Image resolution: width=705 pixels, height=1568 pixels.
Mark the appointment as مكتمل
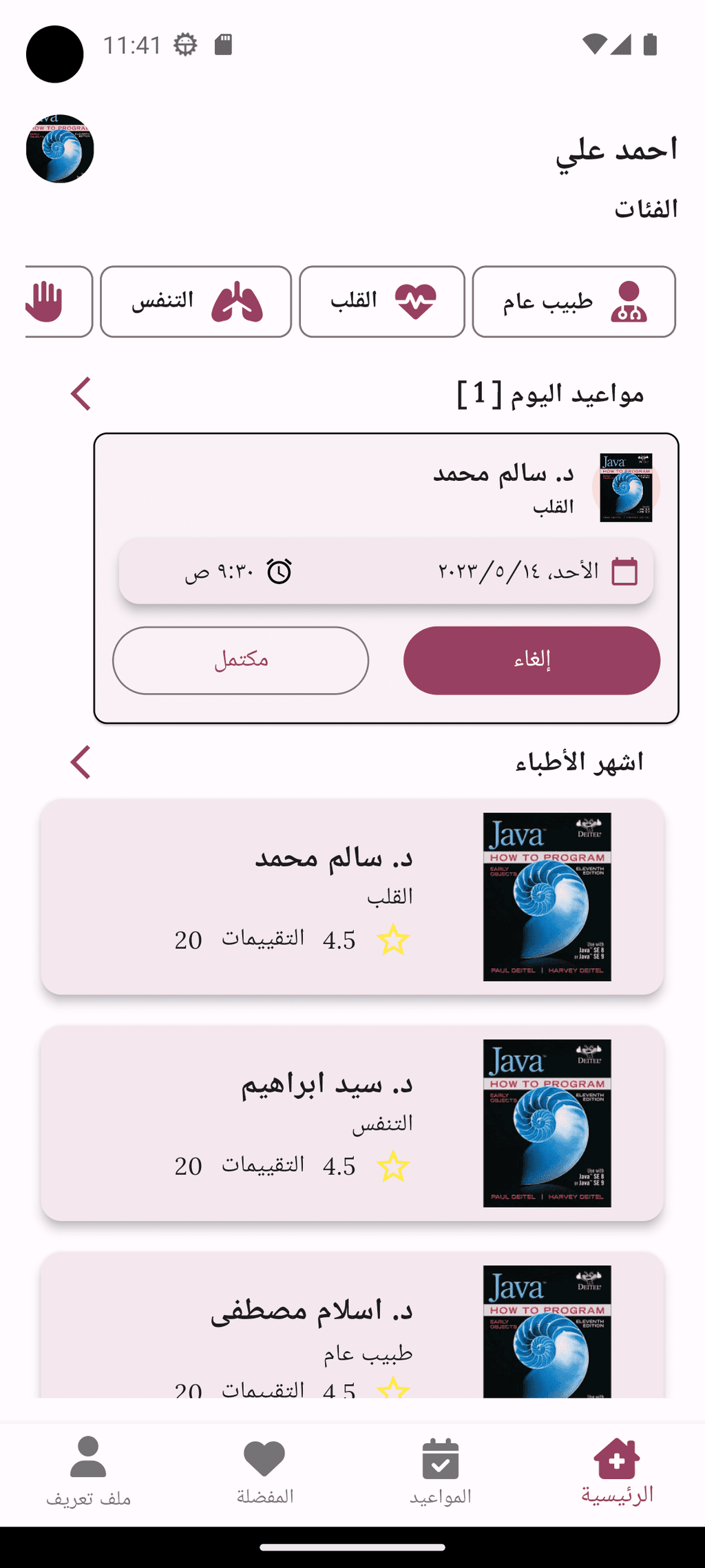tap(241, 660)
